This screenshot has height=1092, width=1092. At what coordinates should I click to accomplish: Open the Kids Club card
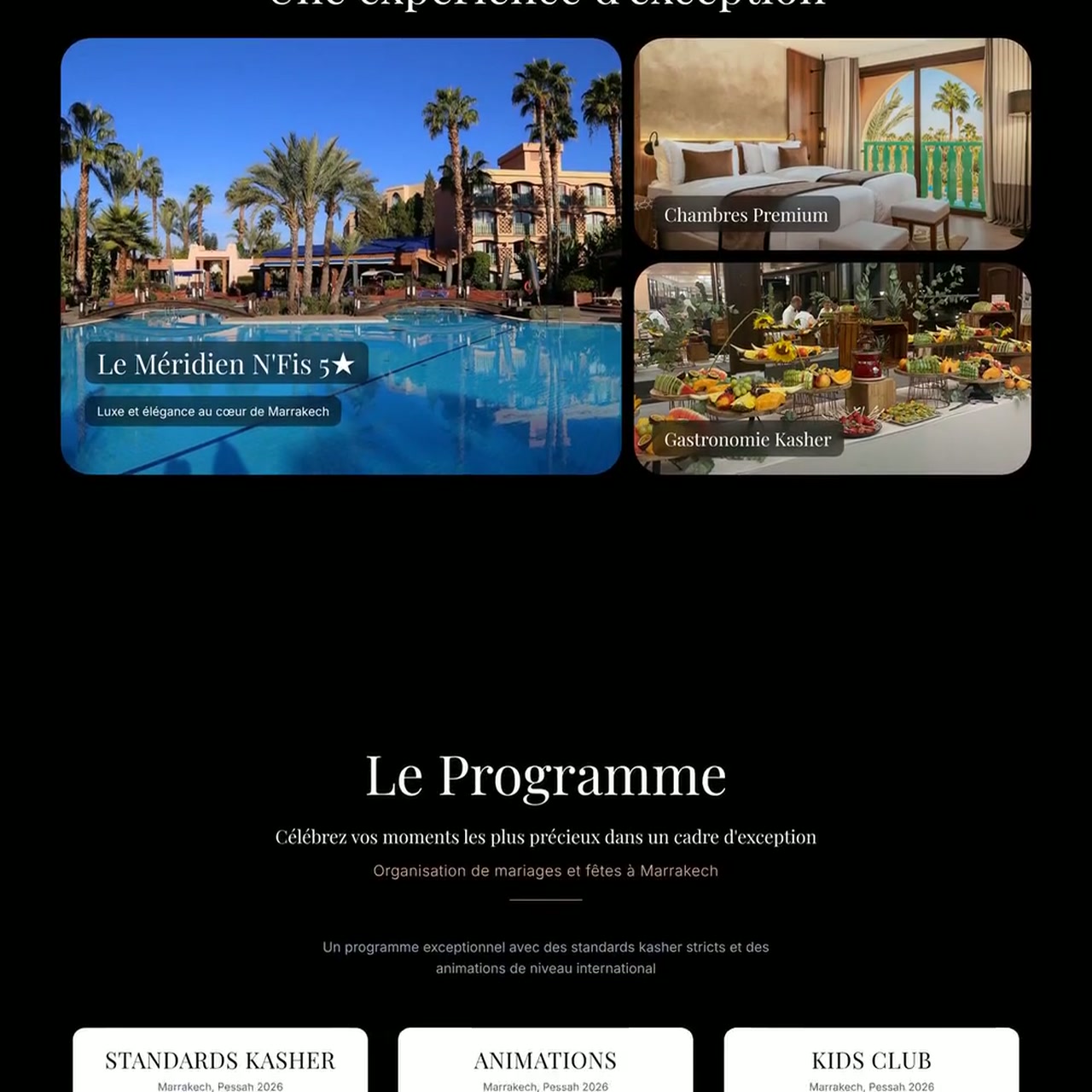871,1062
